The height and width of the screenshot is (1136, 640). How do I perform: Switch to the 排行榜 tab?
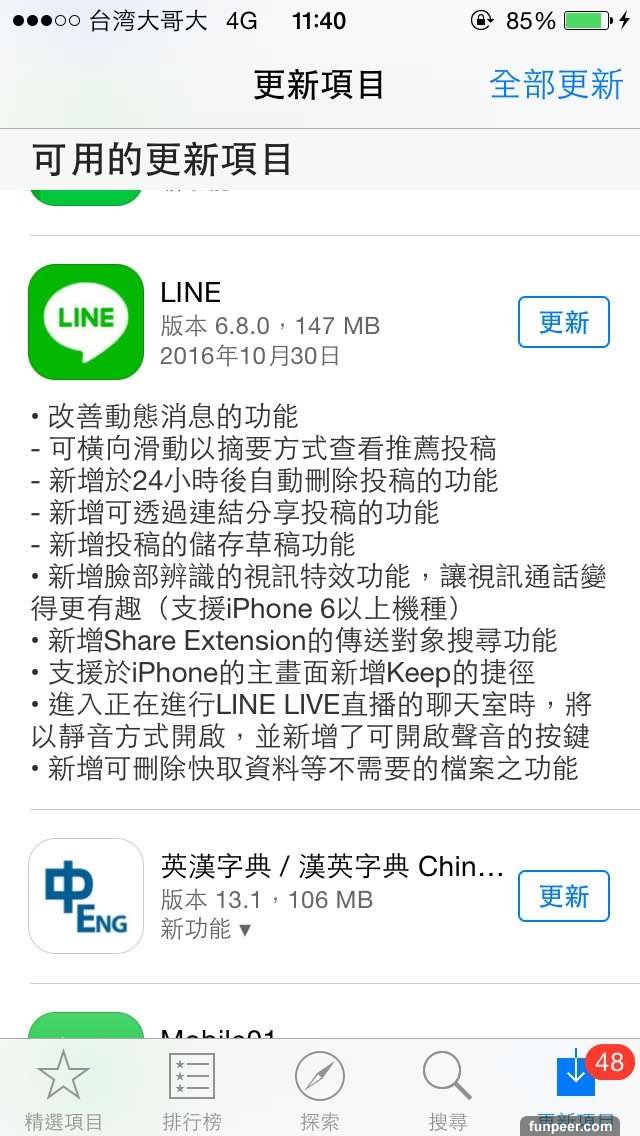coord(191,1089)
